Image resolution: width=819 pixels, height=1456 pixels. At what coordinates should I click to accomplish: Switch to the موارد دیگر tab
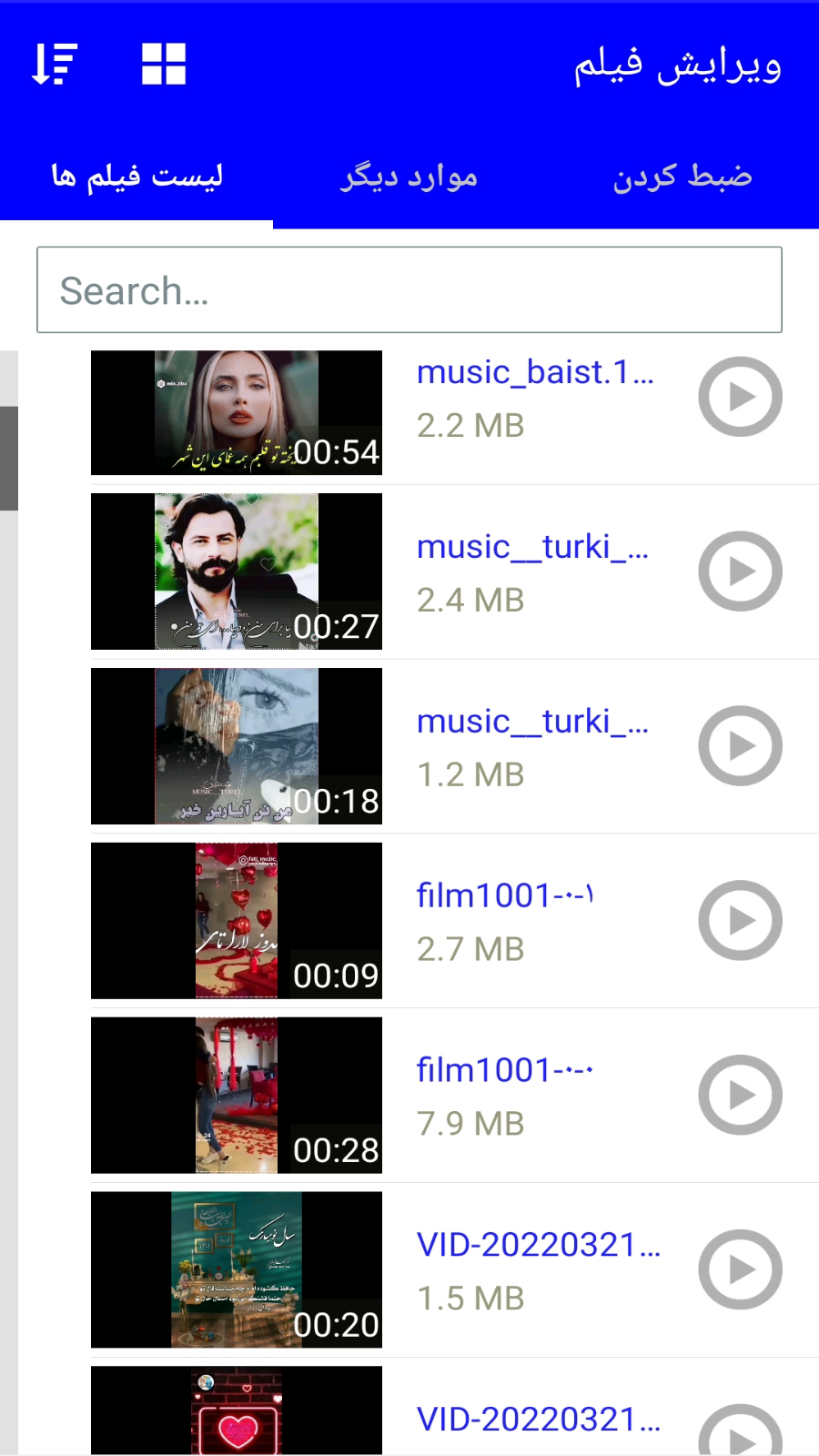click(x=409, y=176)
